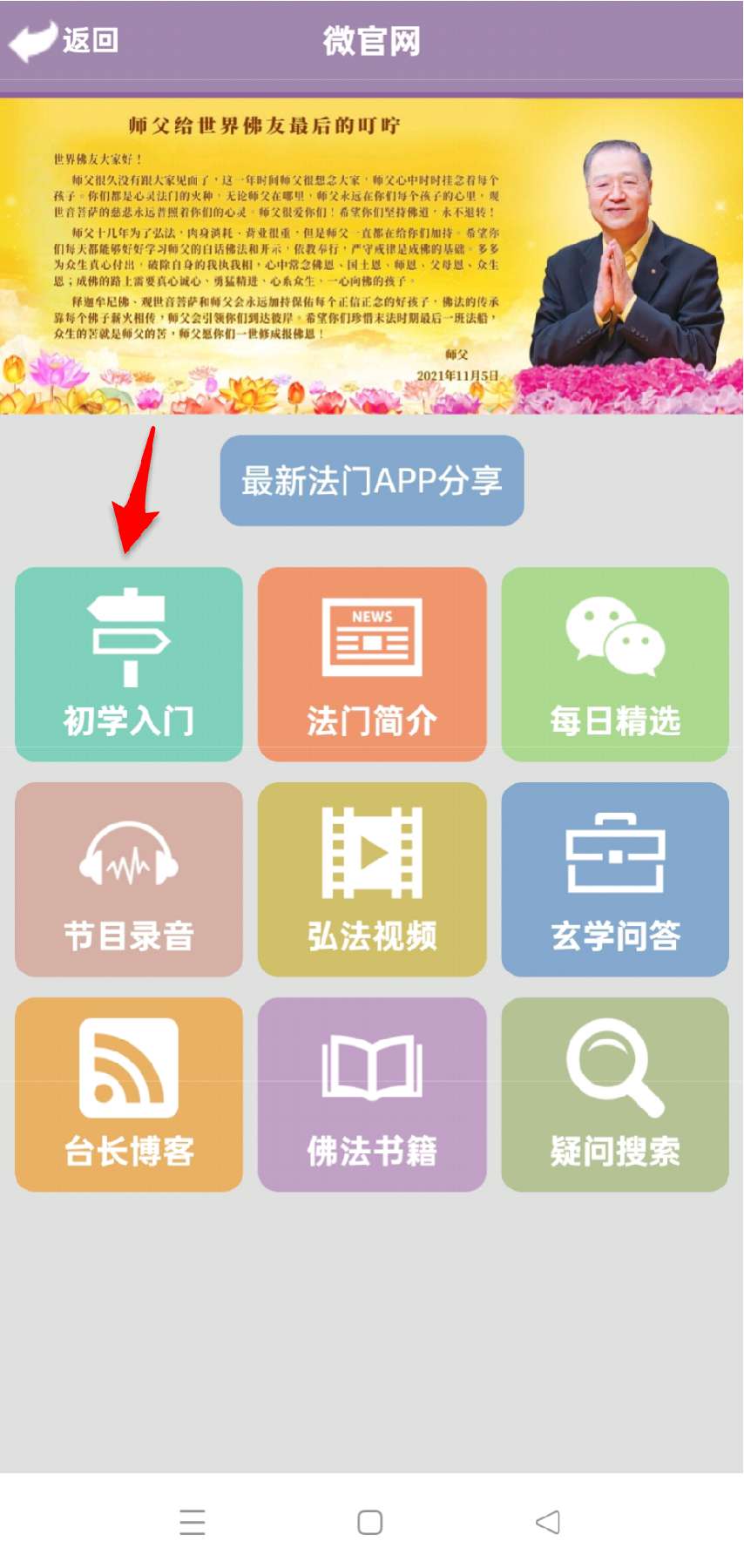The height and width of the screenshot is (1568, 744).
Task: Open the 佛法书籍 books tile
Action: [372, 1094]
